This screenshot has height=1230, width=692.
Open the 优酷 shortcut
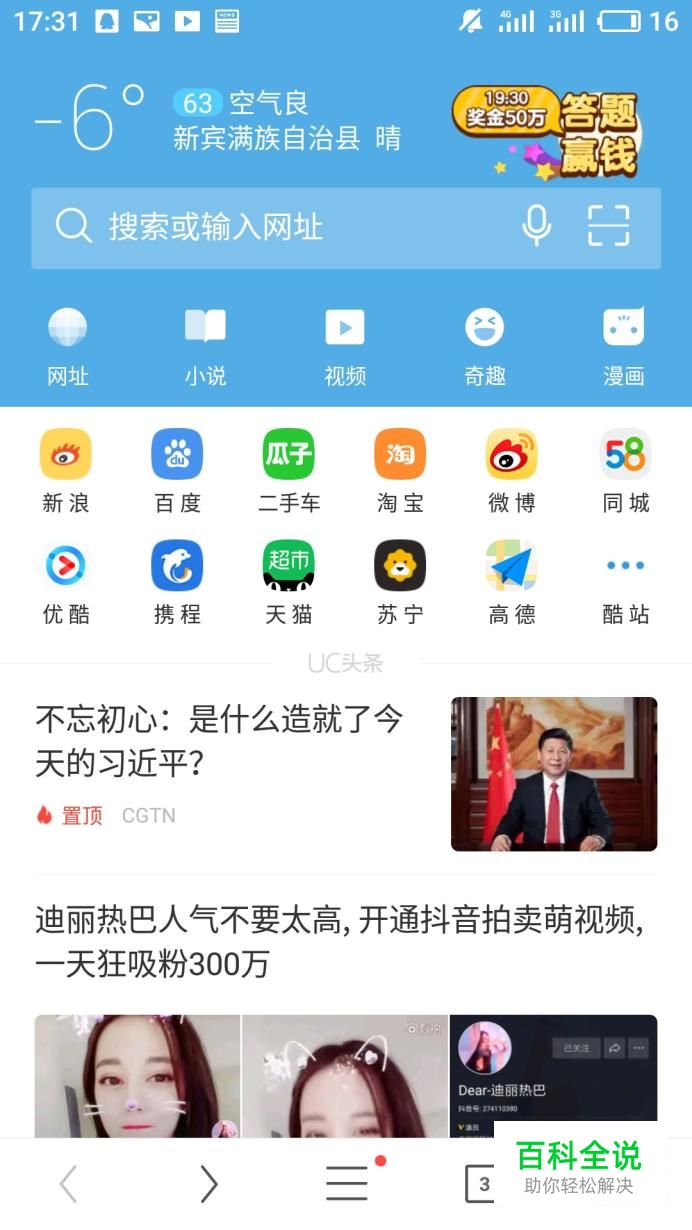[66, 582]
